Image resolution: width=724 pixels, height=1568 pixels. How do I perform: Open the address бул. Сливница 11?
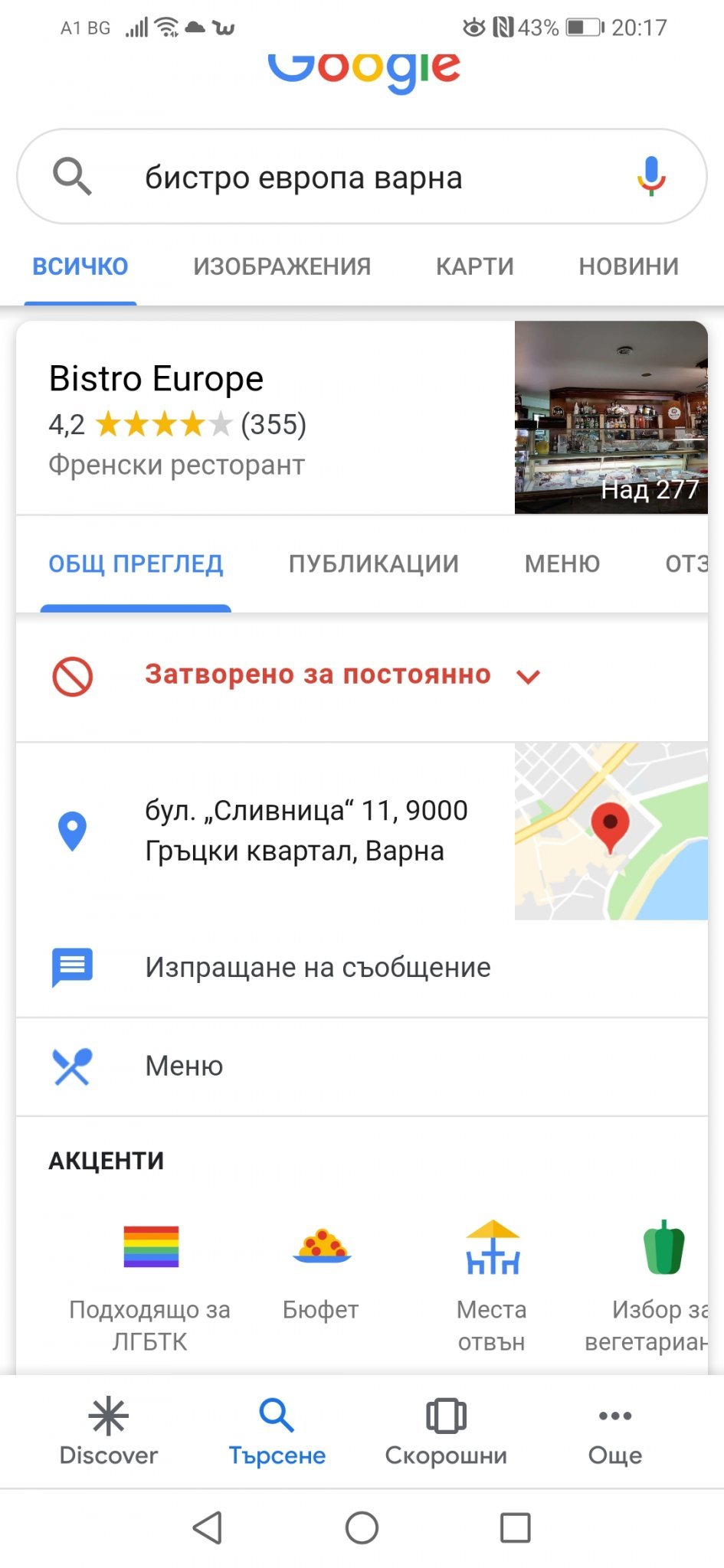tap(306, 831)
